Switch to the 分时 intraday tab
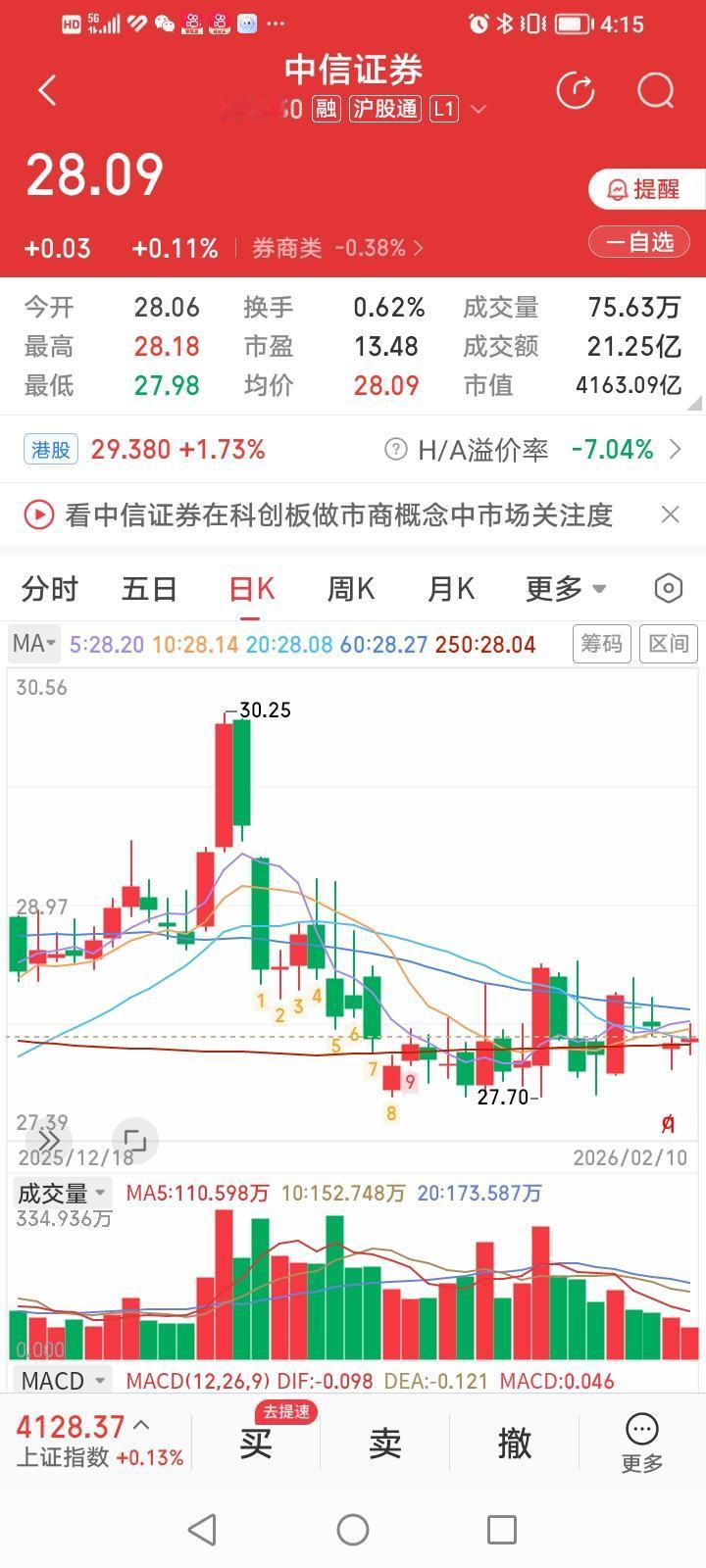The width and height of the screenshot is (706, 1568). click(x=49, y=588)
